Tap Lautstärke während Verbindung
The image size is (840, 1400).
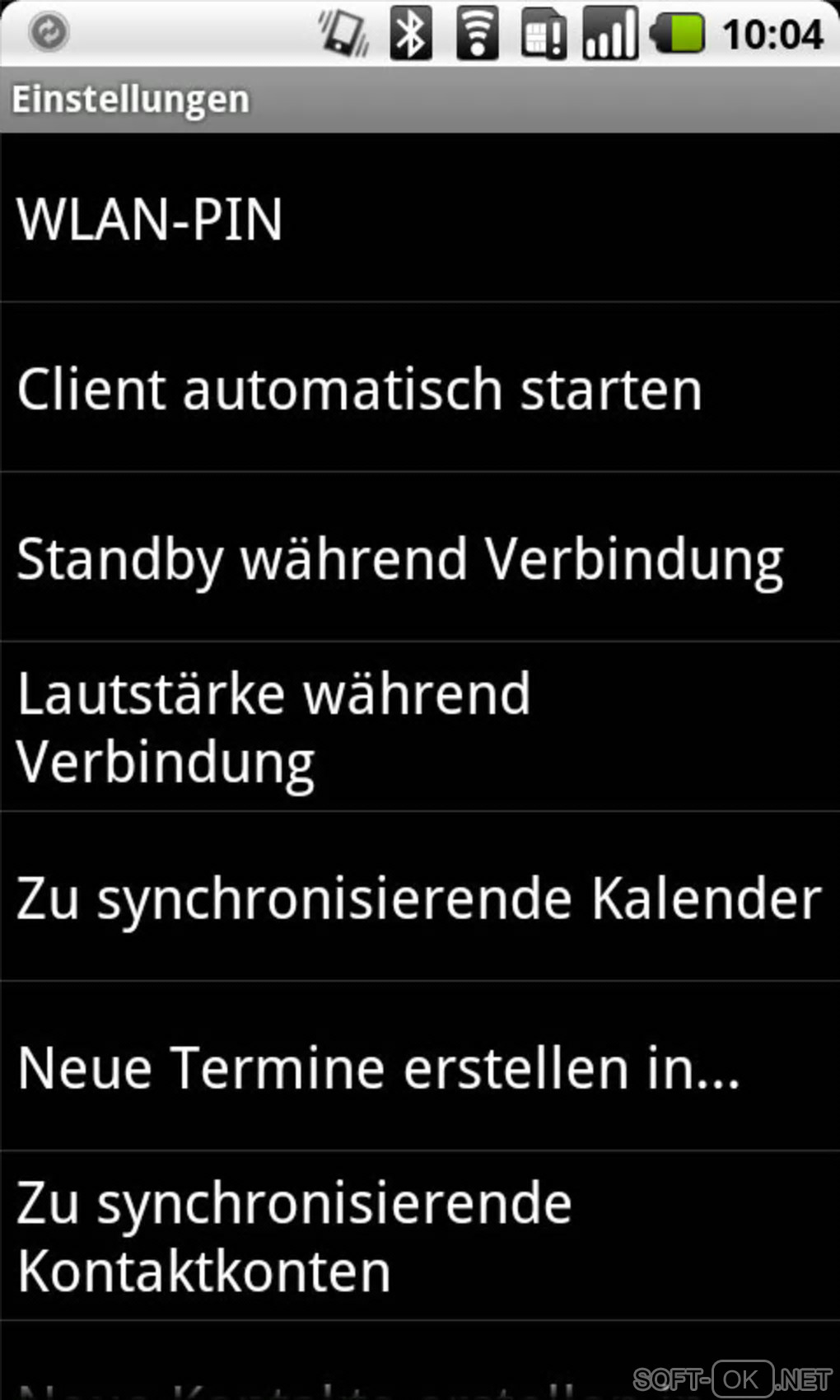420,728
